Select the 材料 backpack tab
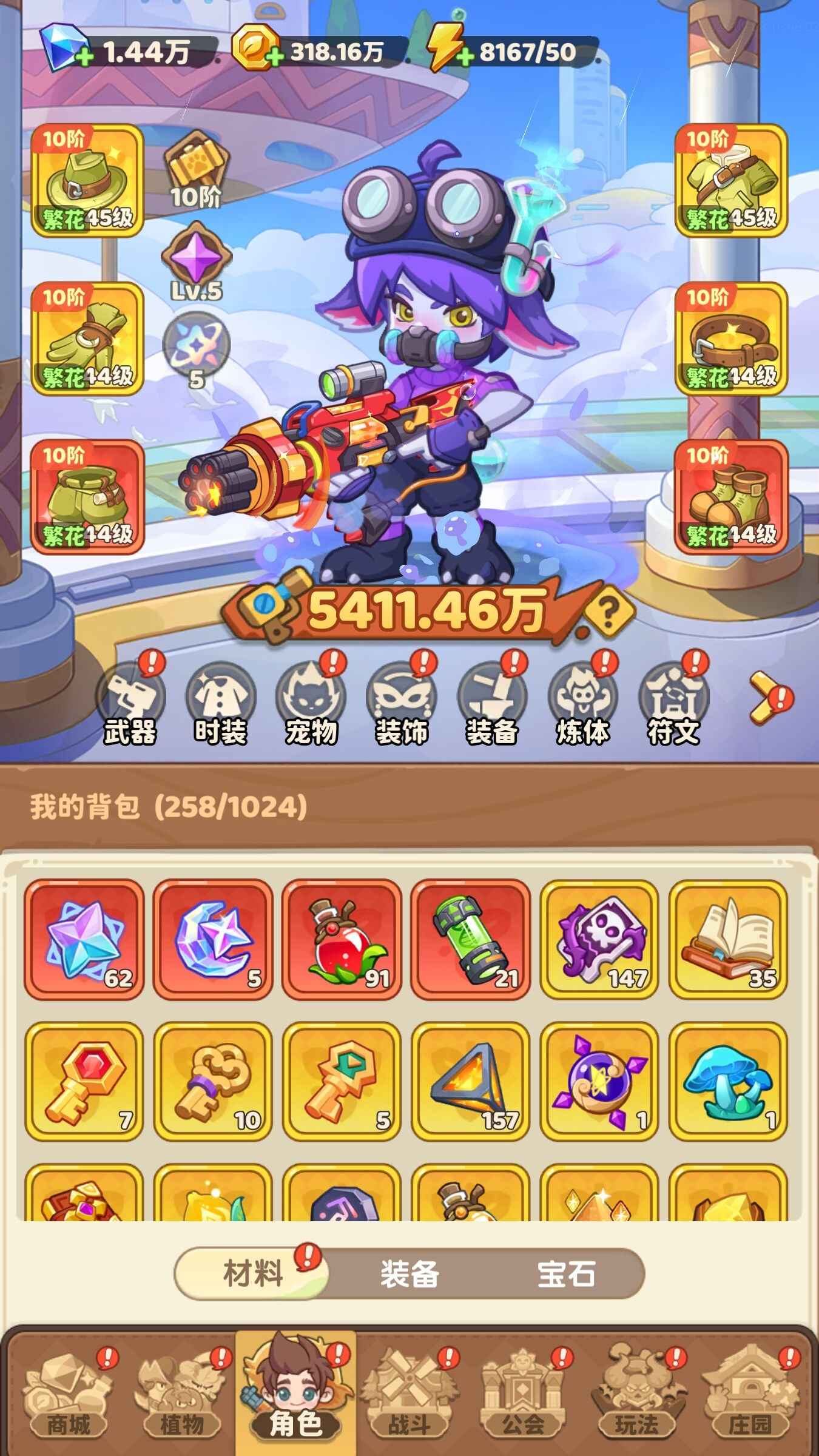Screen dimensions: 819x1456 click(x=253, y=1273)
